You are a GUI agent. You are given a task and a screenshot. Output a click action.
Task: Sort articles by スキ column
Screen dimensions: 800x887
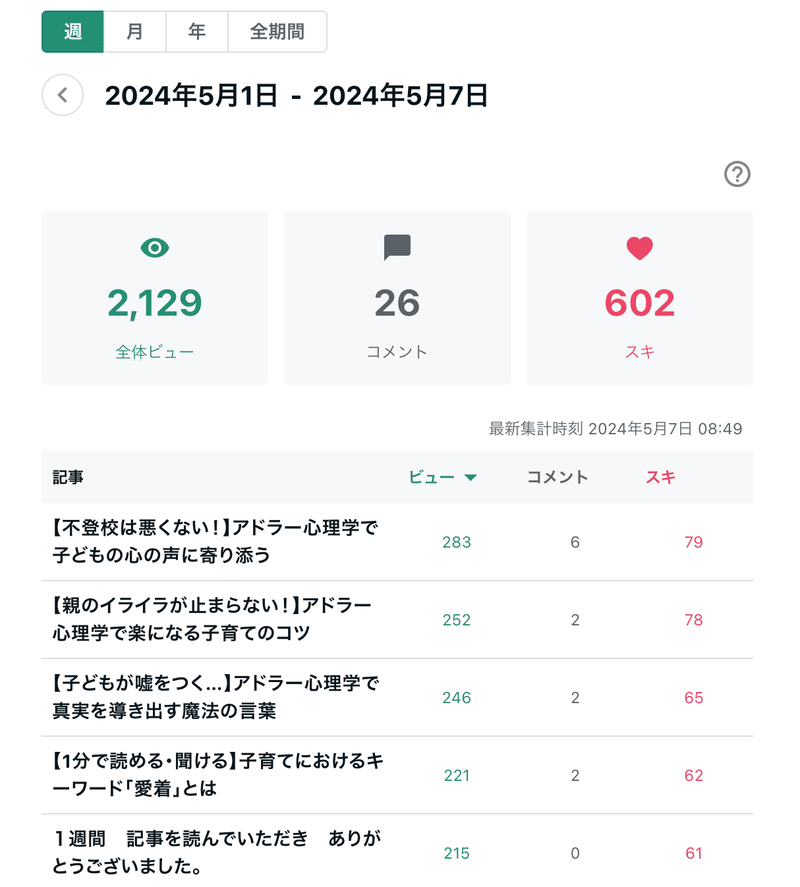coord(660,478)
